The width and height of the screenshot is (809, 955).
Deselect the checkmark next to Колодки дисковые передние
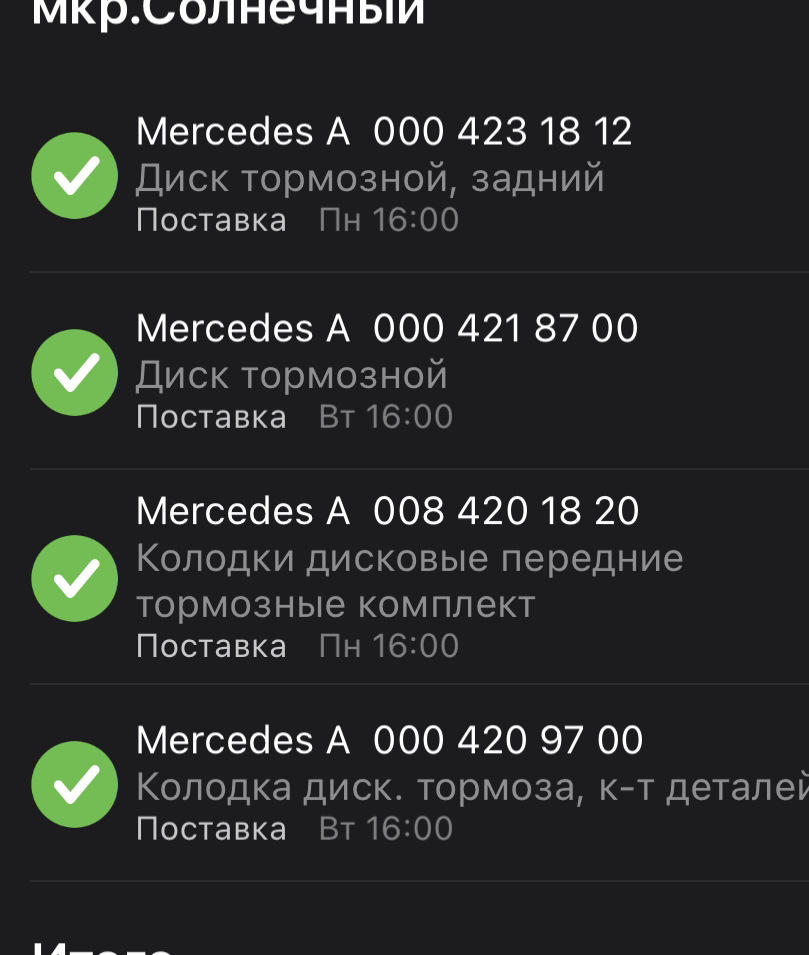[74, 577]
